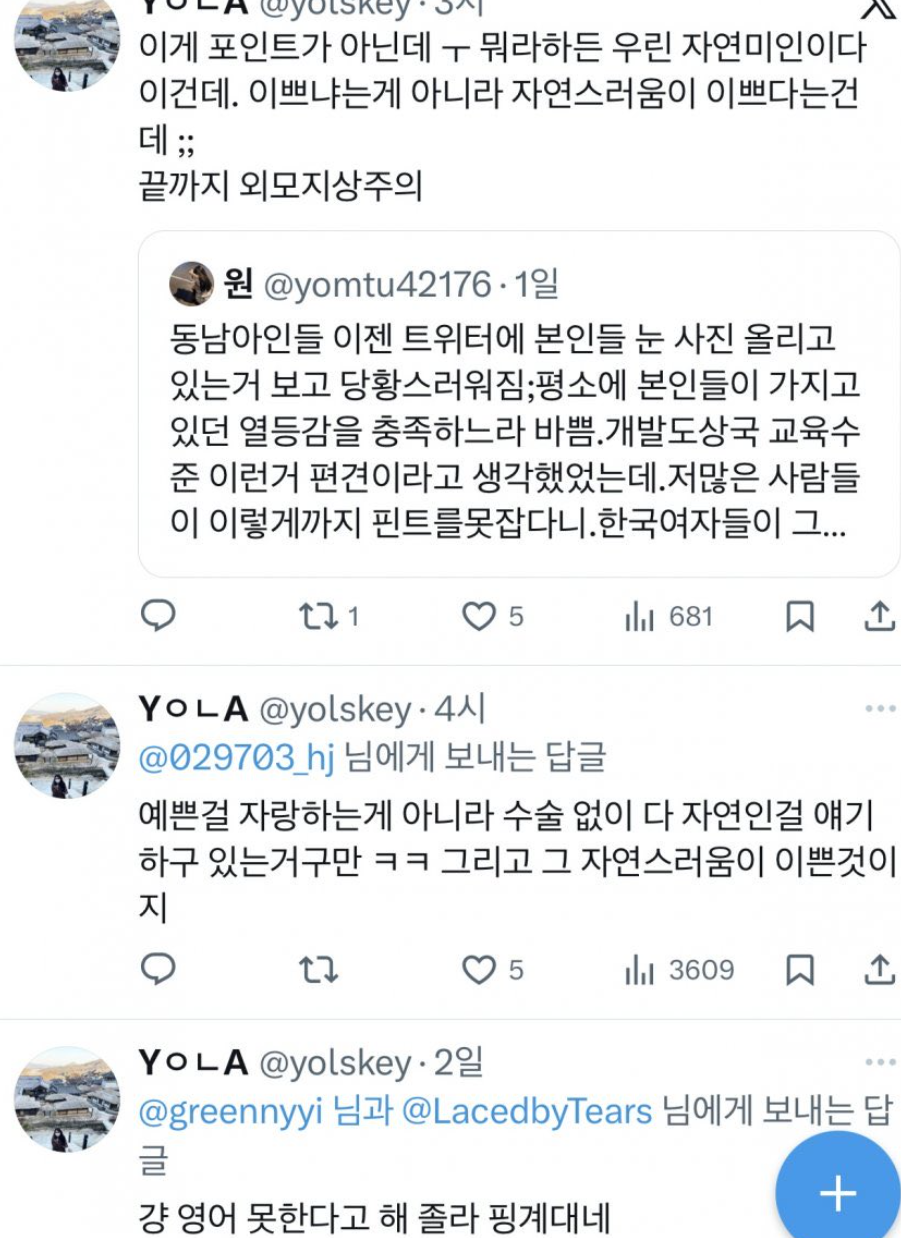Screen dimensions: 901x1238
Task: Open @029703_hj mention link
Action: point(237,757)
